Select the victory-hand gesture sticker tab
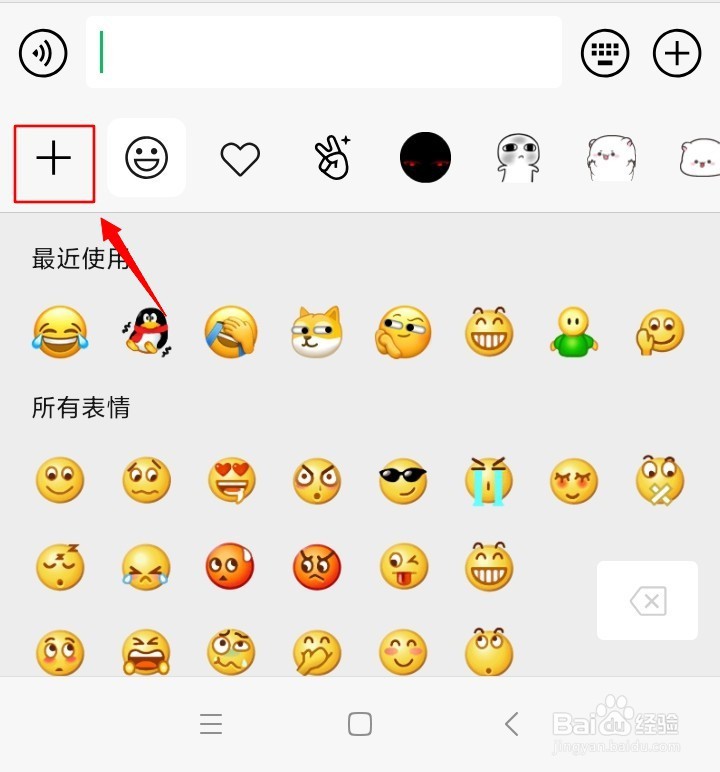Image resolution: width=720 pixels, height=772 pixels. pyautogui.click(x=330, y=157)
